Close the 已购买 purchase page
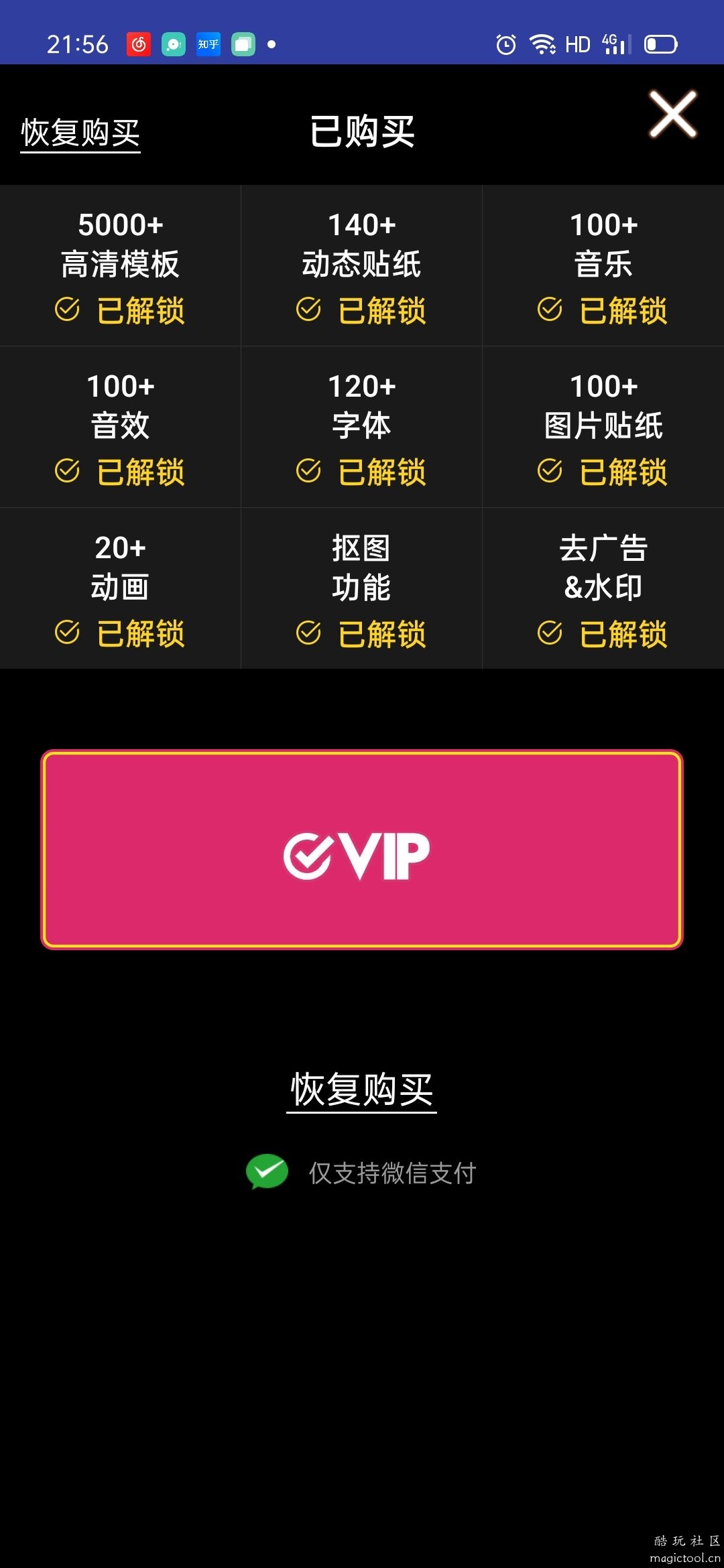Image resolution: width=724 pixels, height=1568 pixels. pyautogui.click(x=672, y=115)
